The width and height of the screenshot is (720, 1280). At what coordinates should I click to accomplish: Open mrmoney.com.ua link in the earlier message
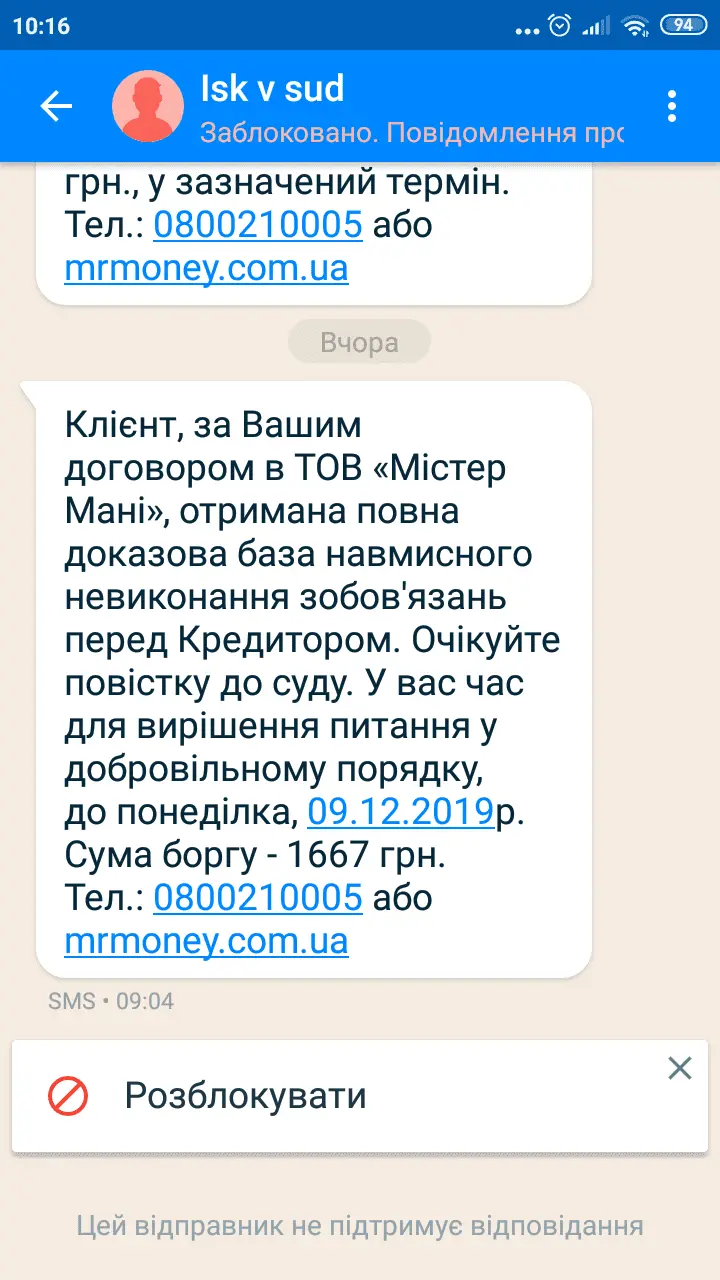coord(206,269)
